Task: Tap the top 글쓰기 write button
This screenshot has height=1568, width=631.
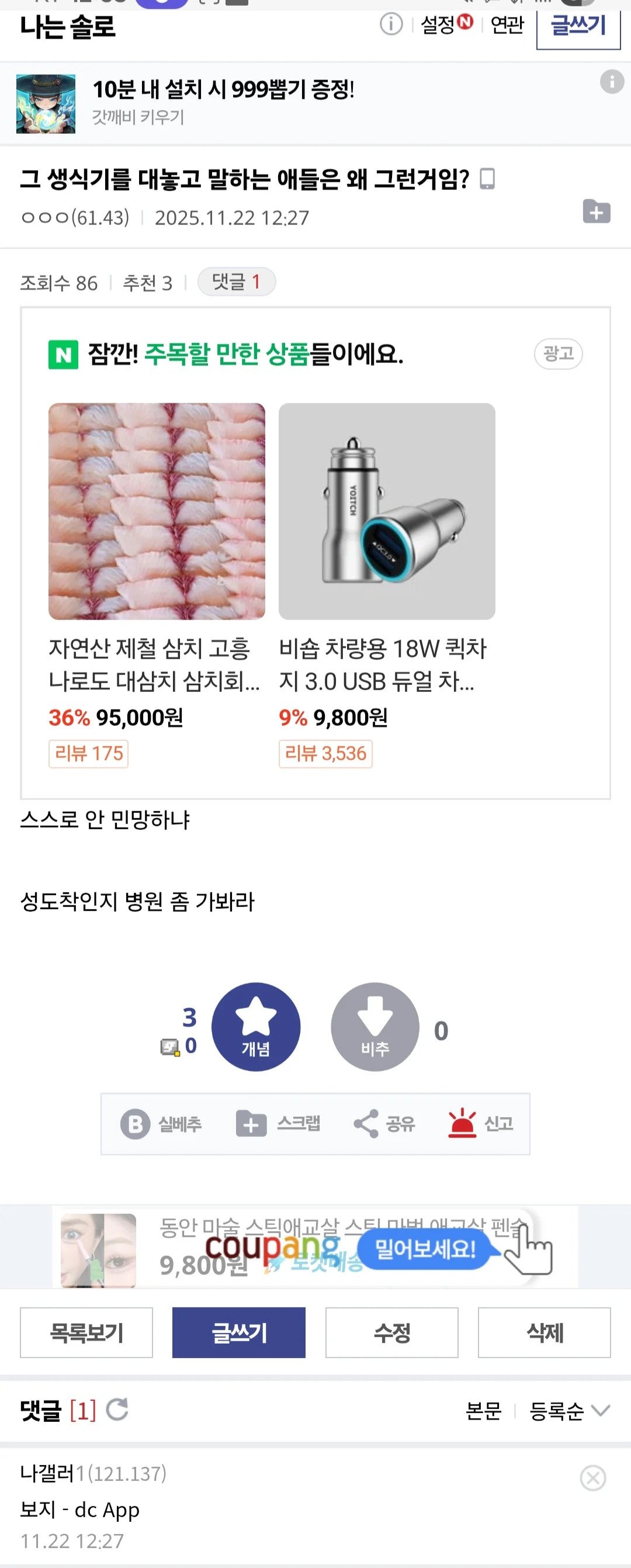Action: (578, 26)
